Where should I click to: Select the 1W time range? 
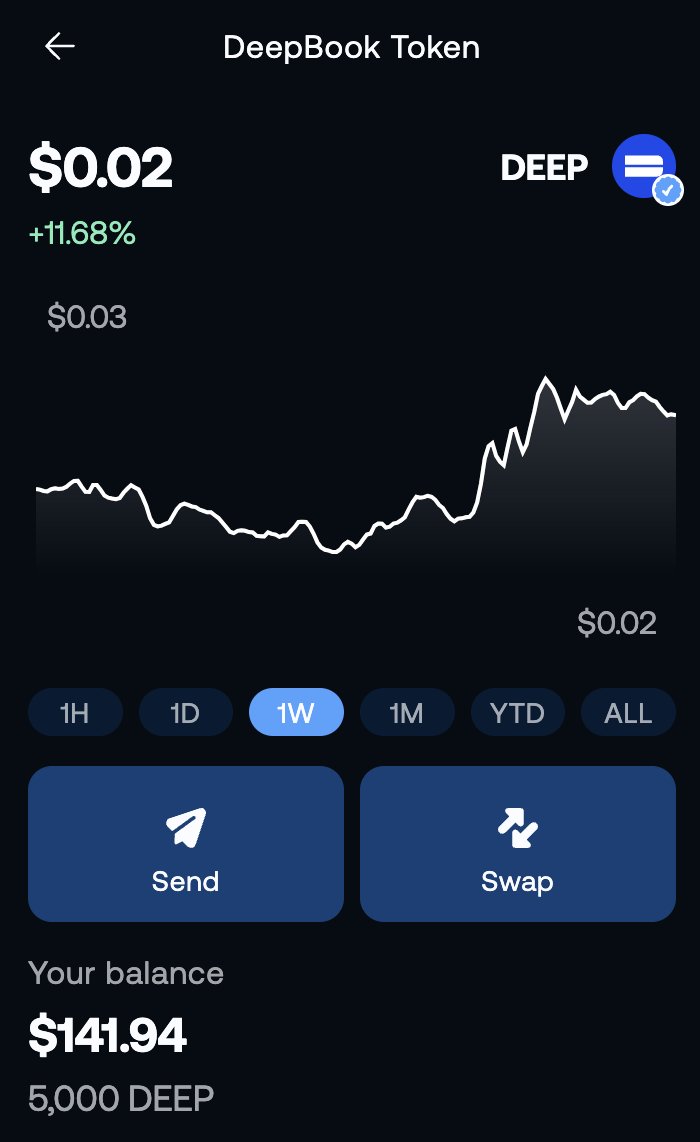[x=296, y=713]
